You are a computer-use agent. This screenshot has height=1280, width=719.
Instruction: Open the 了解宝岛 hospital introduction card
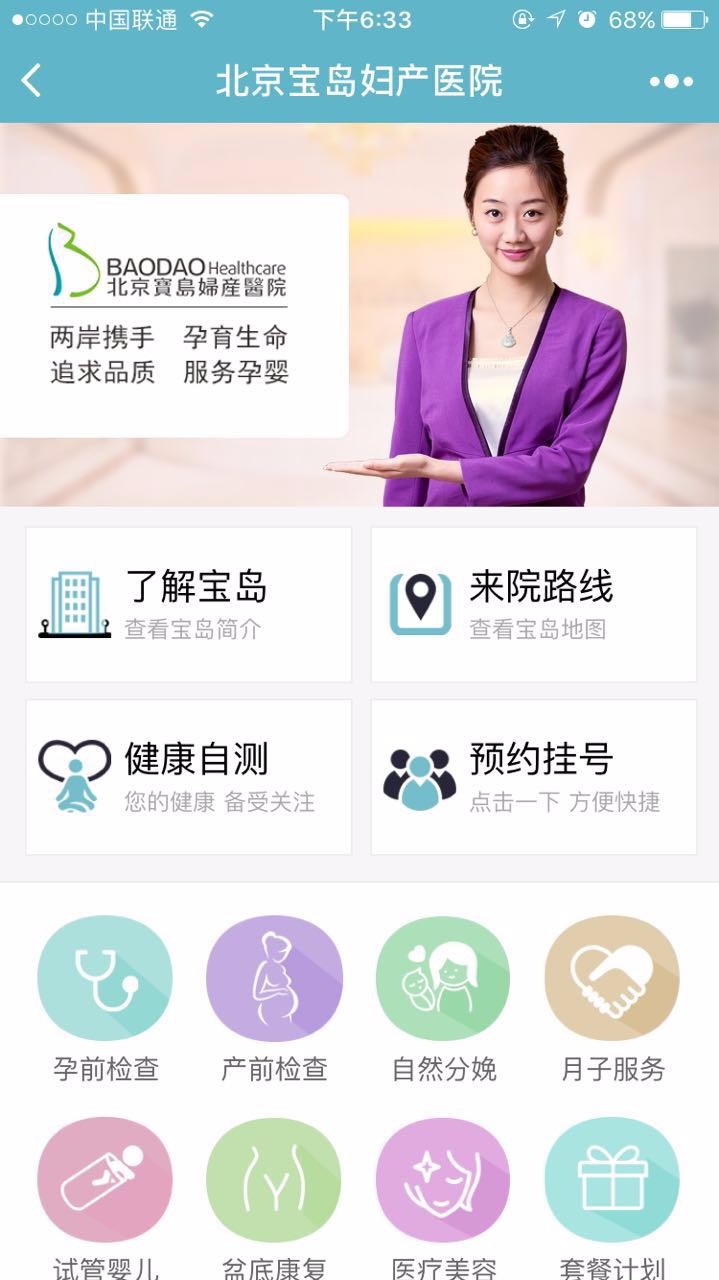click(189, 604)
